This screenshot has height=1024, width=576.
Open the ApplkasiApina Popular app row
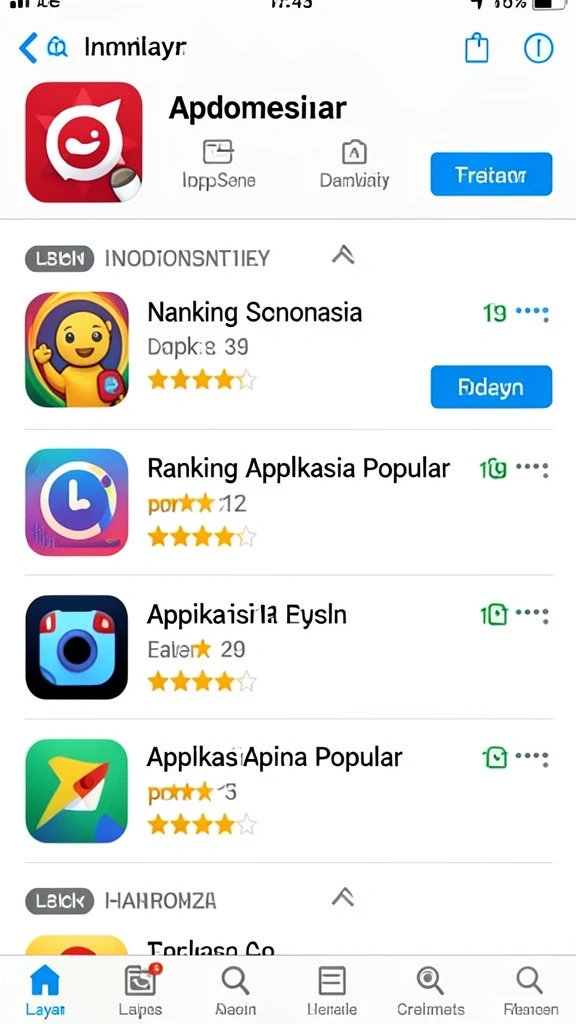click(288, 791)
